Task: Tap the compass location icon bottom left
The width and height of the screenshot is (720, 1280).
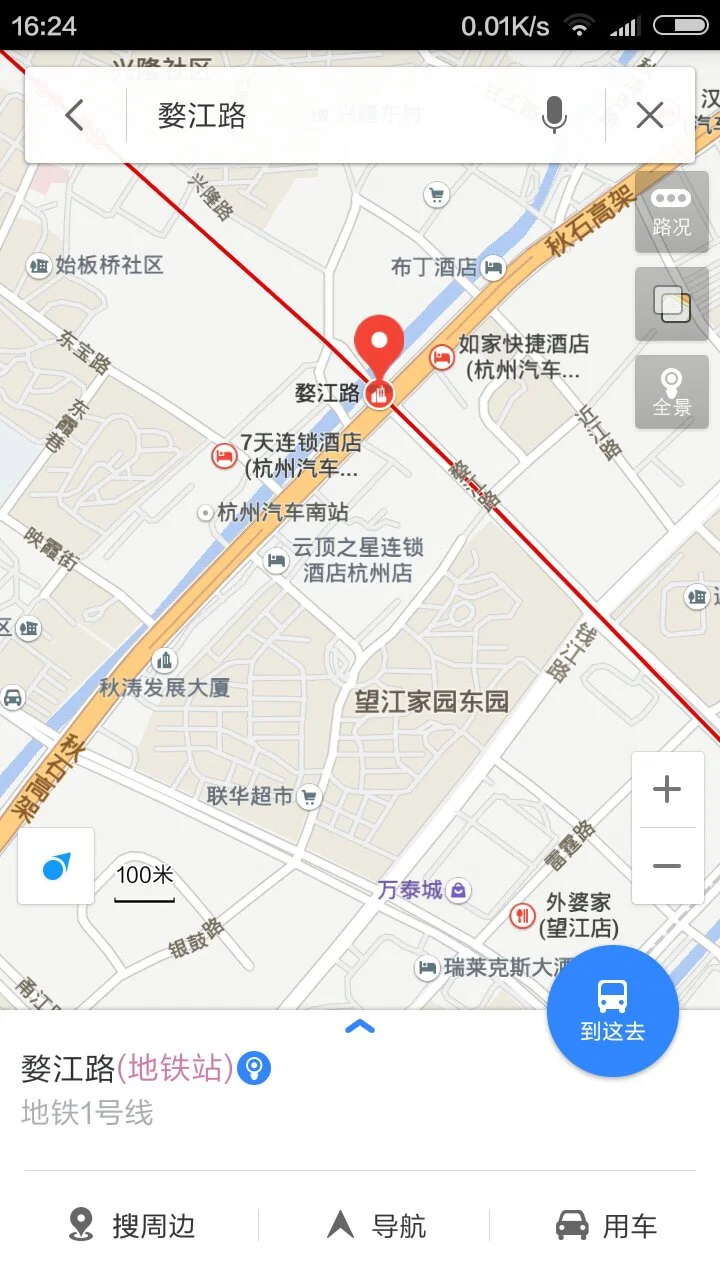Action: pos(54,867)
